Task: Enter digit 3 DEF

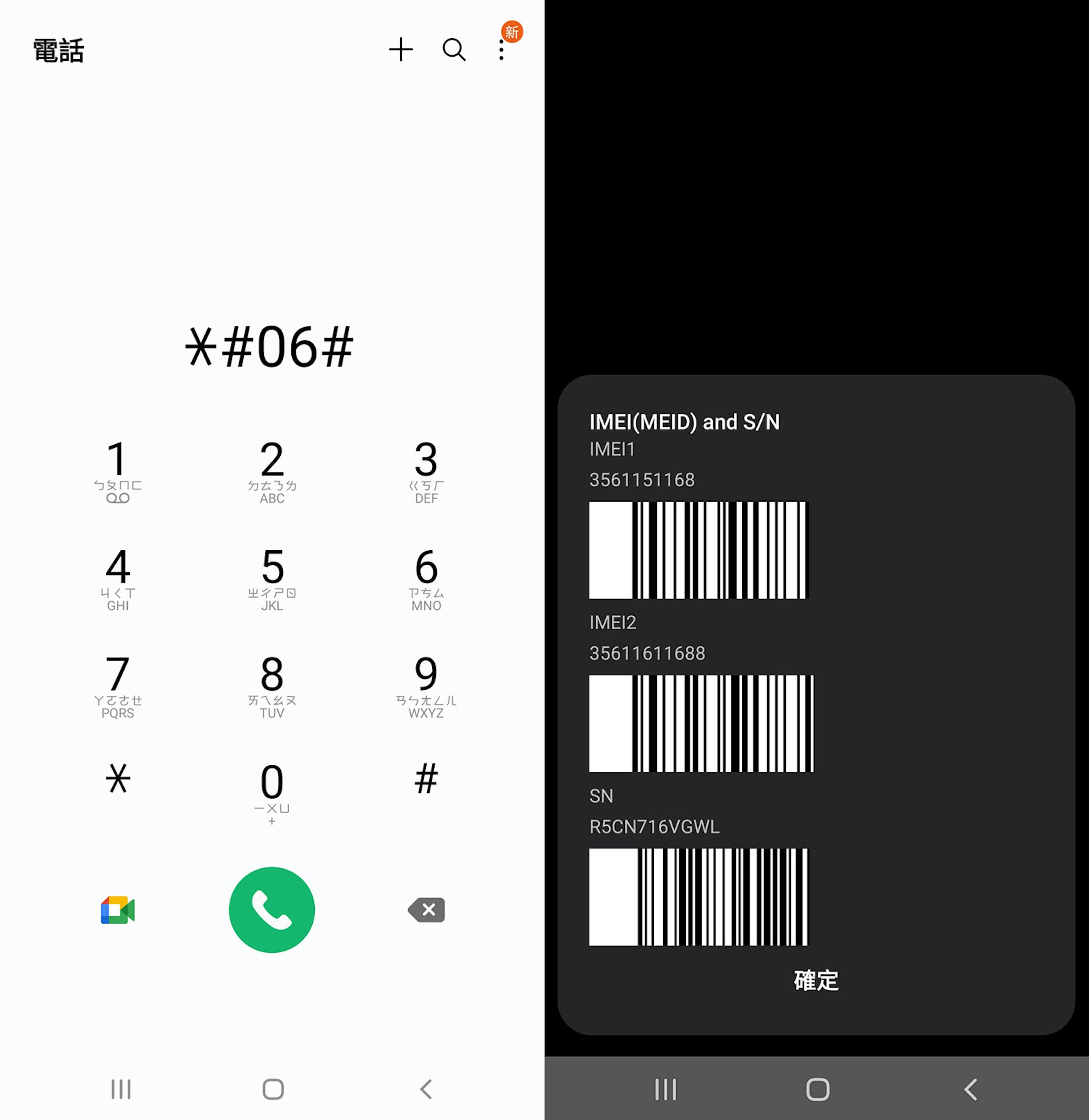Action: [x=426, y=469]
